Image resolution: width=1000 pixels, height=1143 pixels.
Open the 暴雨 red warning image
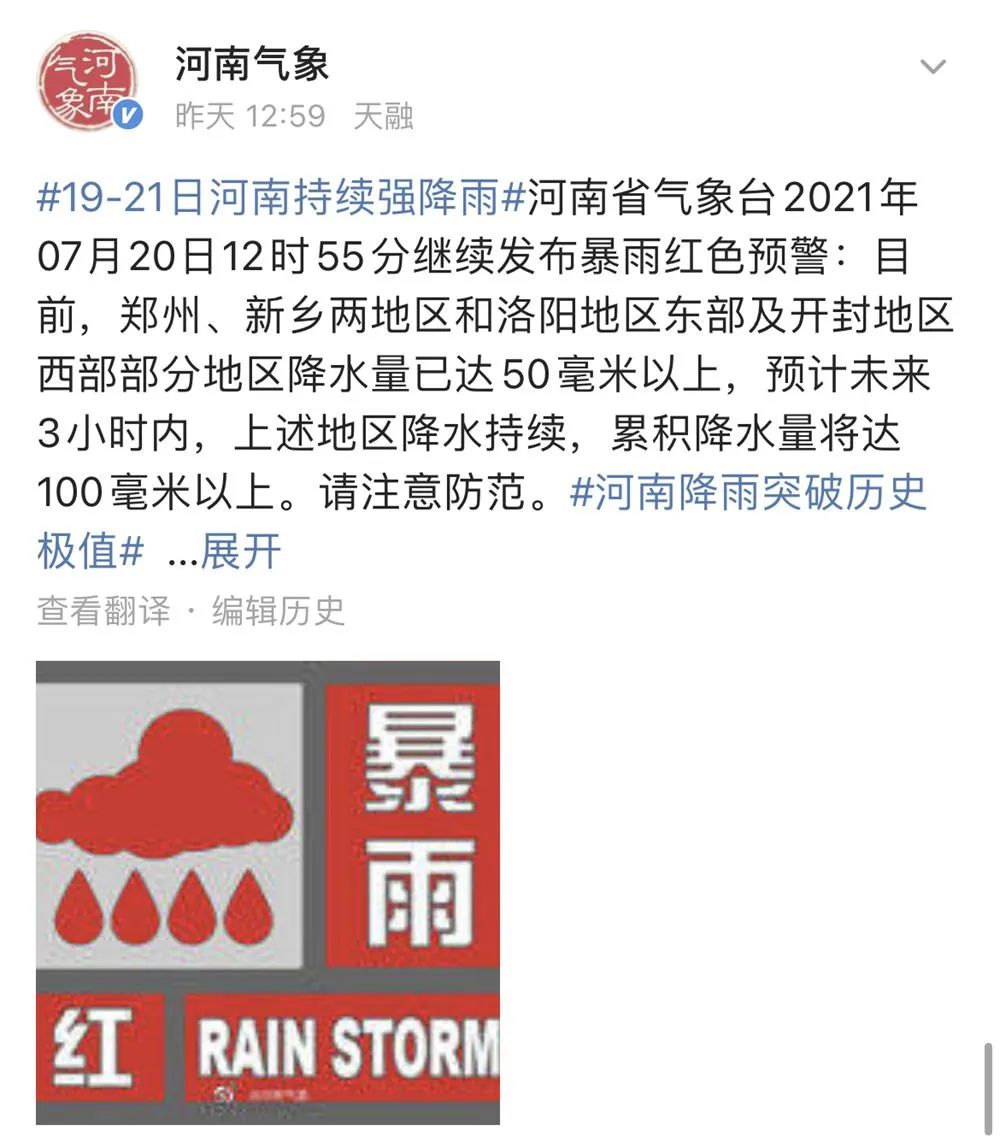(268, 892)
